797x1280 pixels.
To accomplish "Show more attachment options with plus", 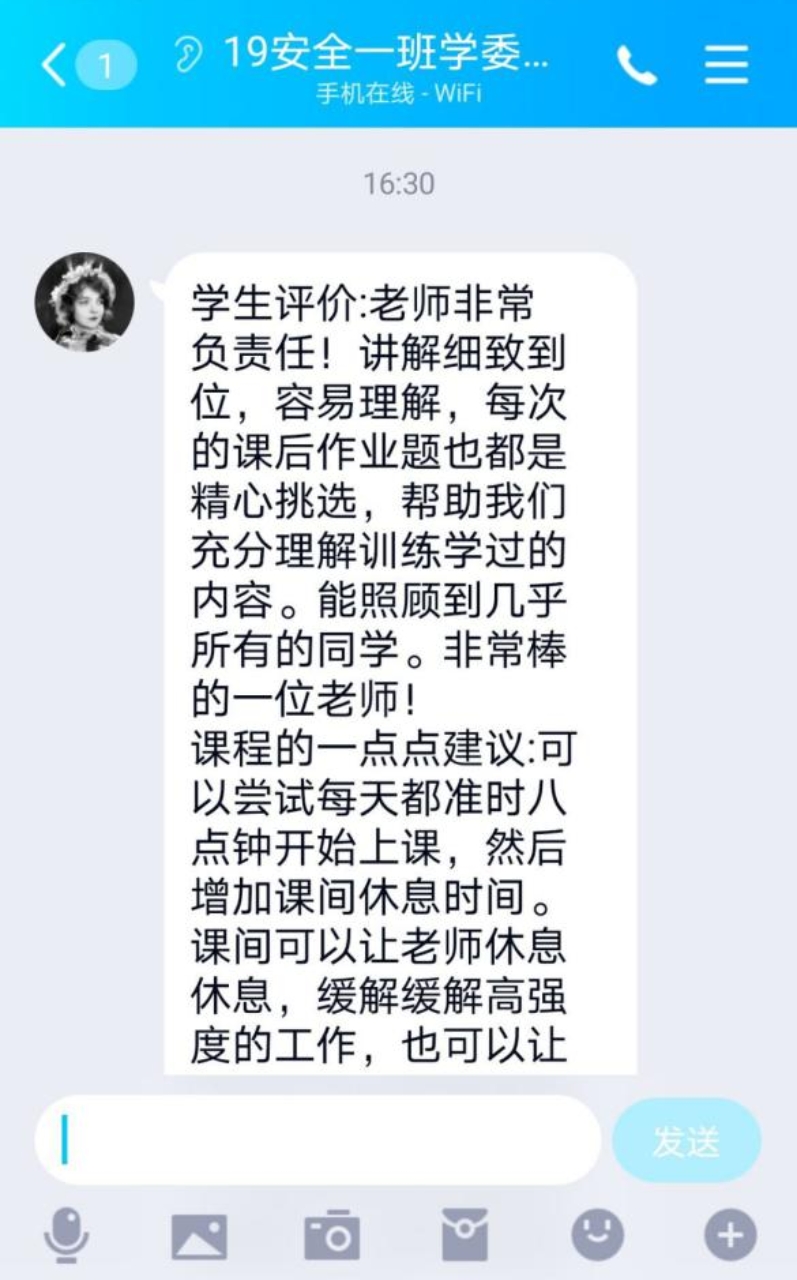I will tap(730, 1236).
